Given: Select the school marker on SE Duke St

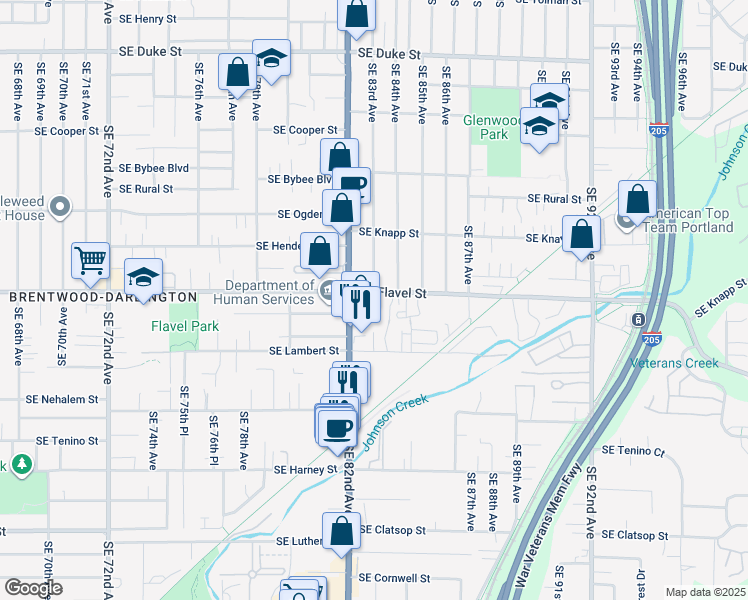Looking at the screenshot, I should coord(271,58).
